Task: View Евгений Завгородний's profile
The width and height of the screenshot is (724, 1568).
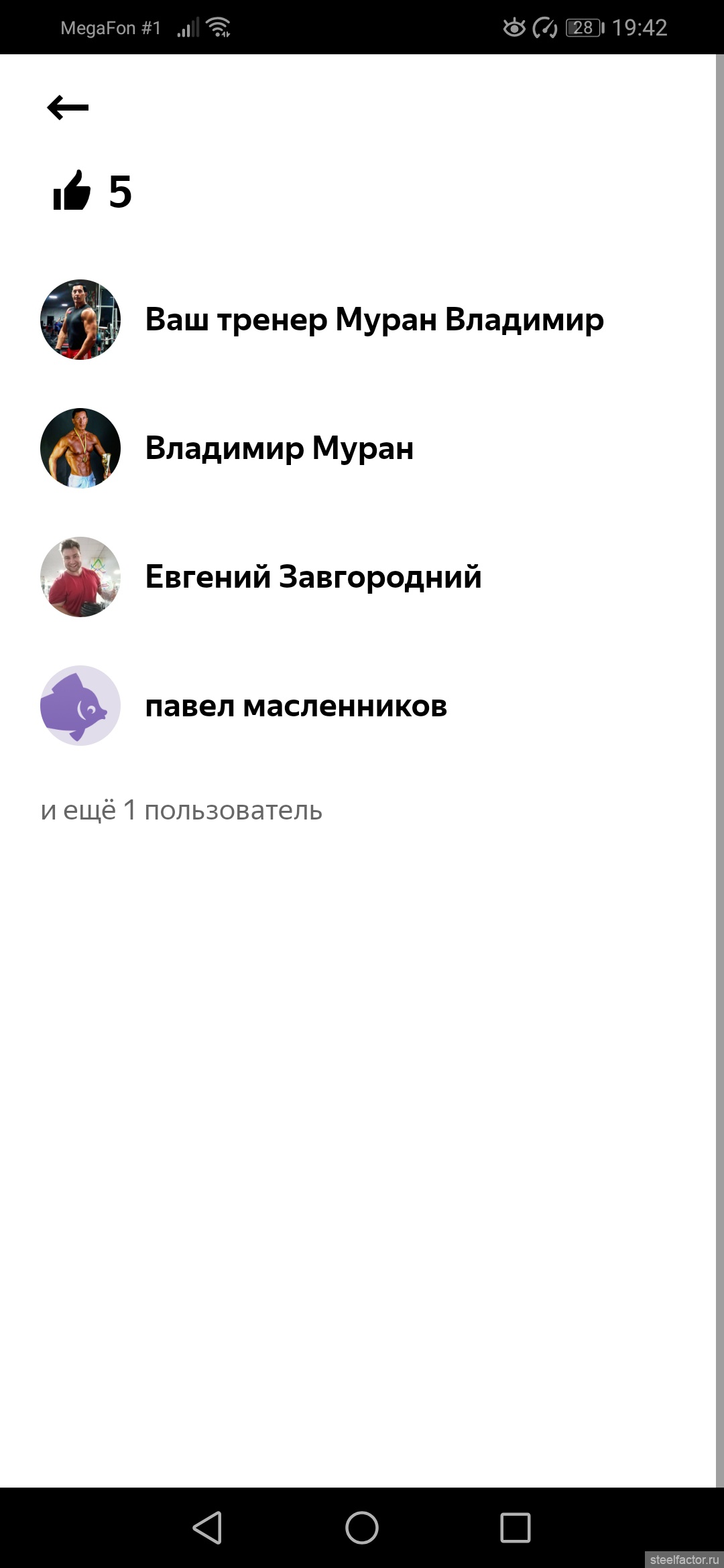Action: click(362, 577)
